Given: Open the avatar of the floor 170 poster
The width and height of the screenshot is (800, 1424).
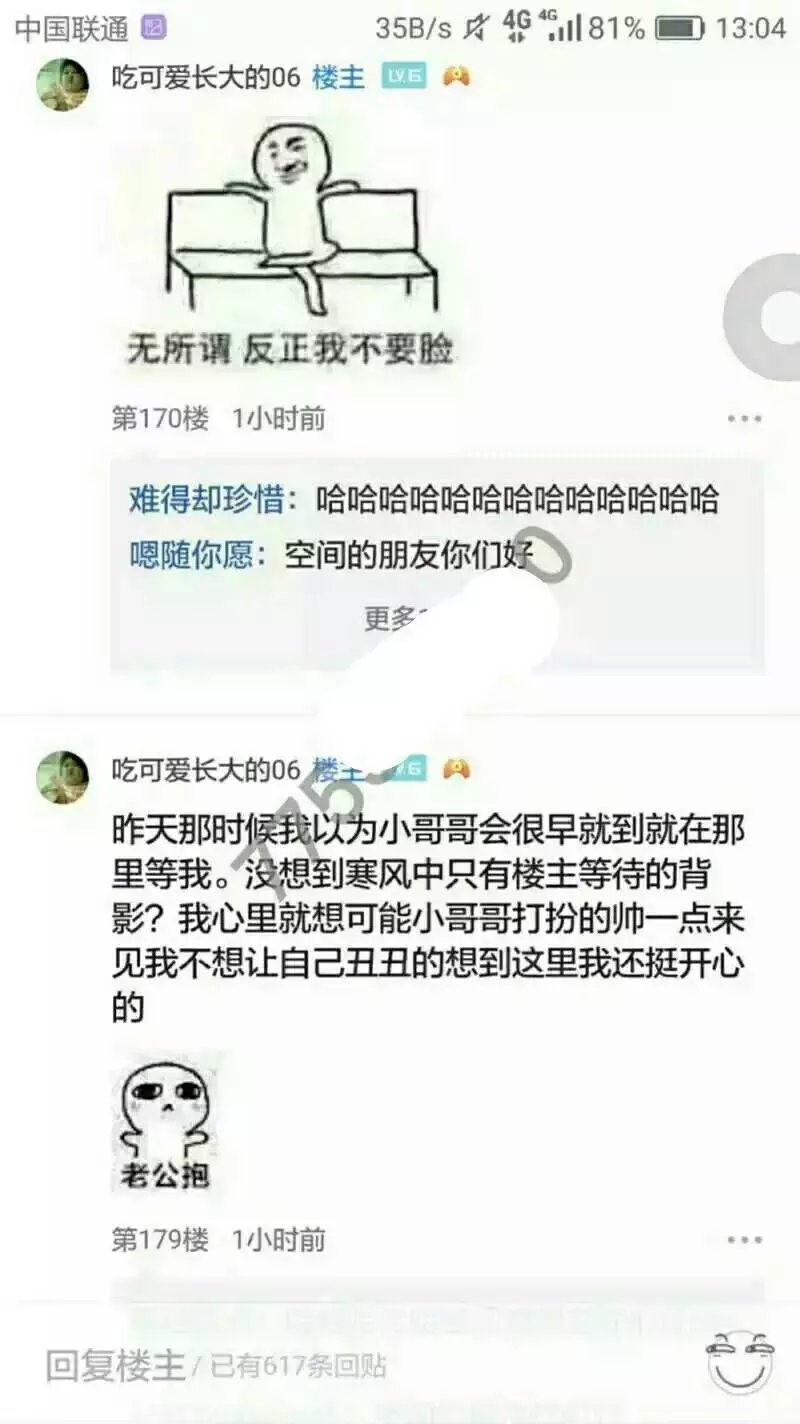Looking at the screenshot, I should click(x=63, y=84).
